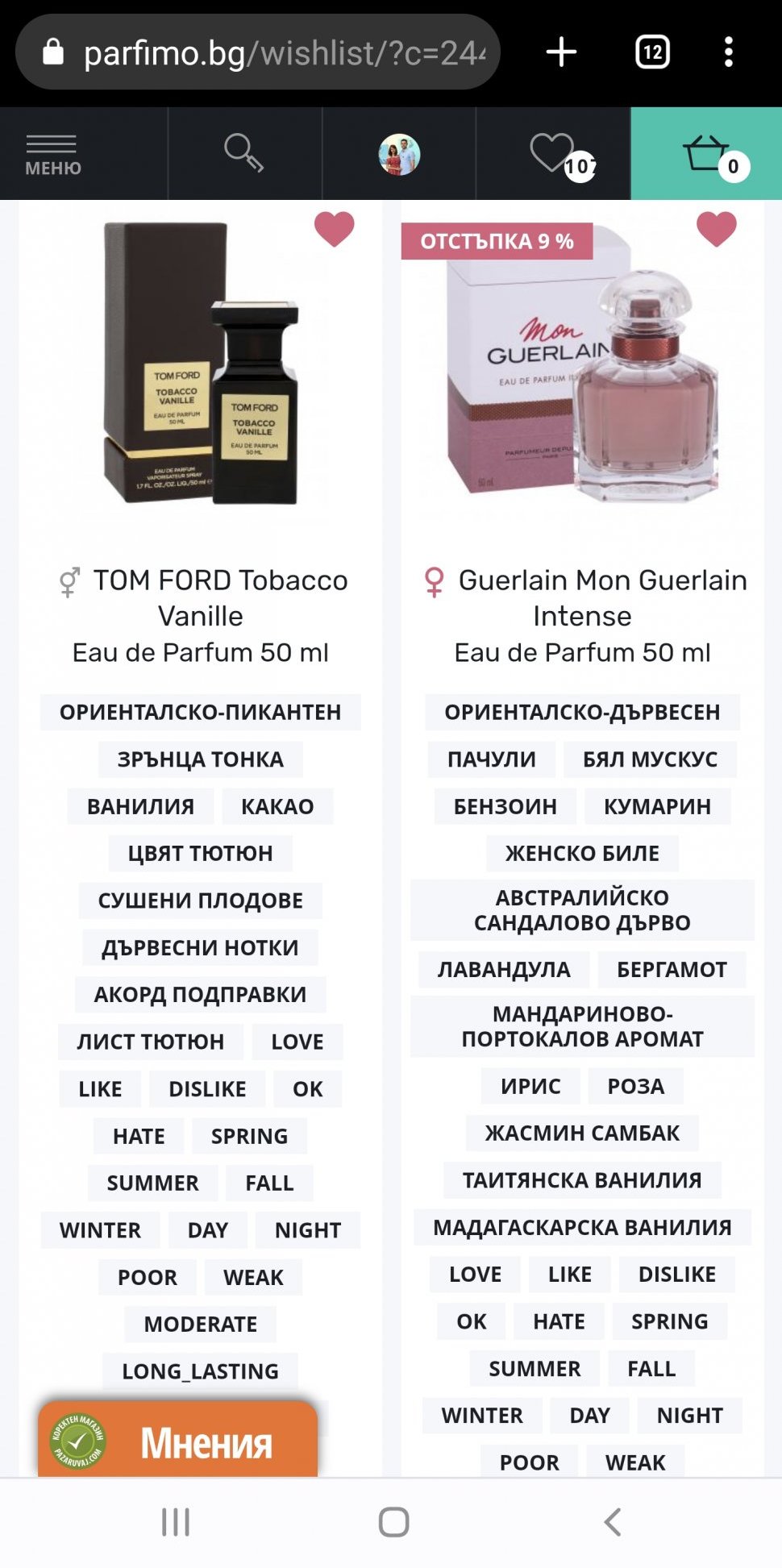This screenshot has width=782, height=1568.
Task: Select the ЖАСМИН САМБАК tag
Action: (582, 1133)
